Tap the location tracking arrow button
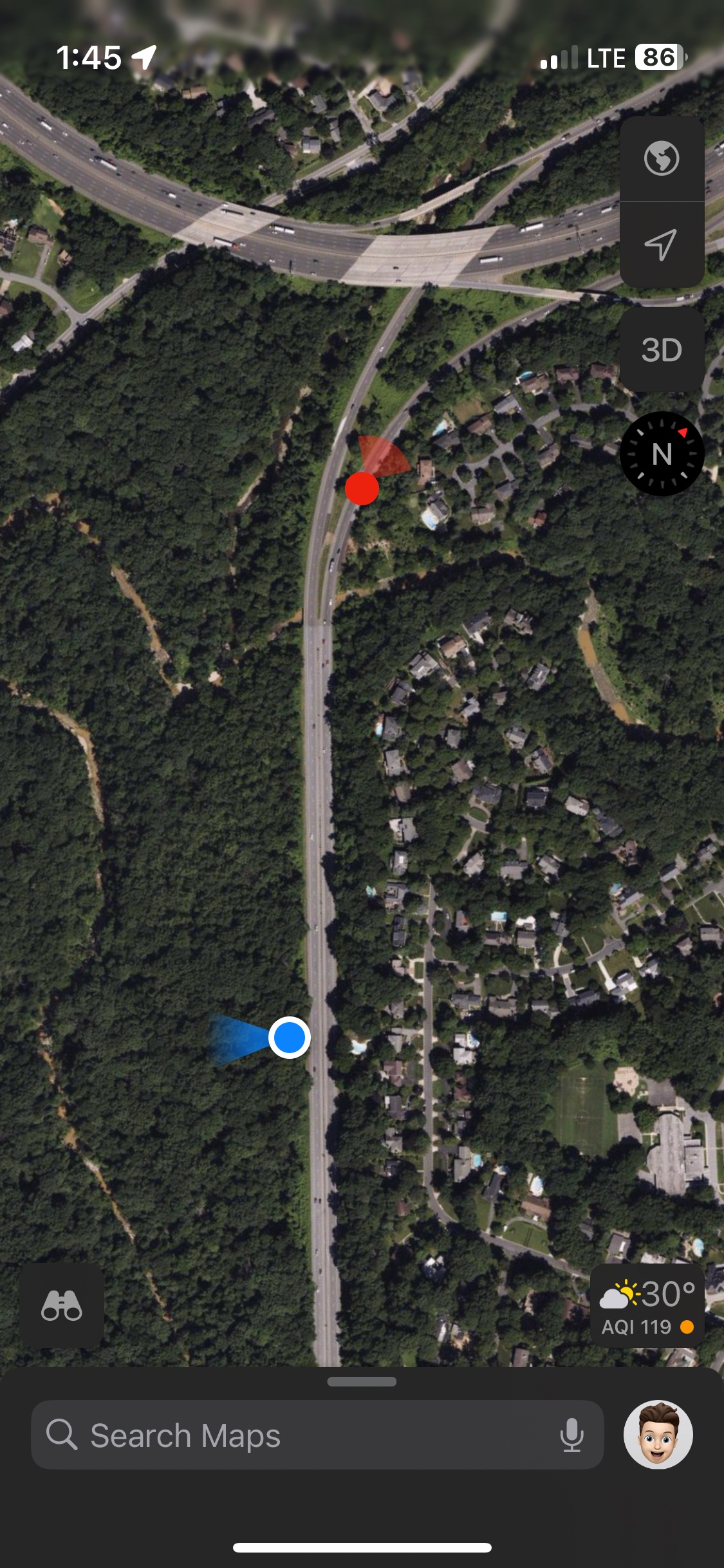Screen dimensions: 724x1568 point(662,245)
